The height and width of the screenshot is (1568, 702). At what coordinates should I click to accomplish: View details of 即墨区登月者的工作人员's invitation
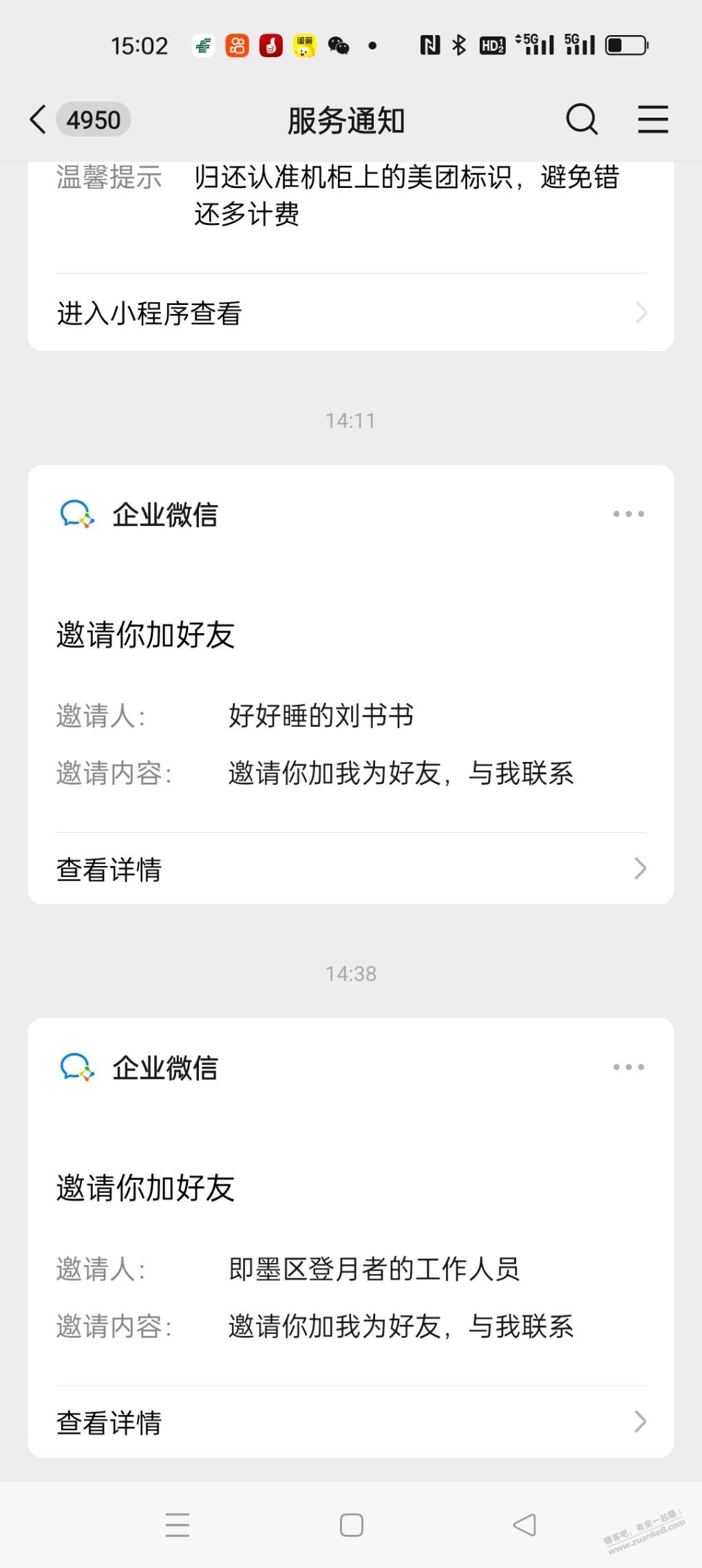click(x=351, y=1422)
